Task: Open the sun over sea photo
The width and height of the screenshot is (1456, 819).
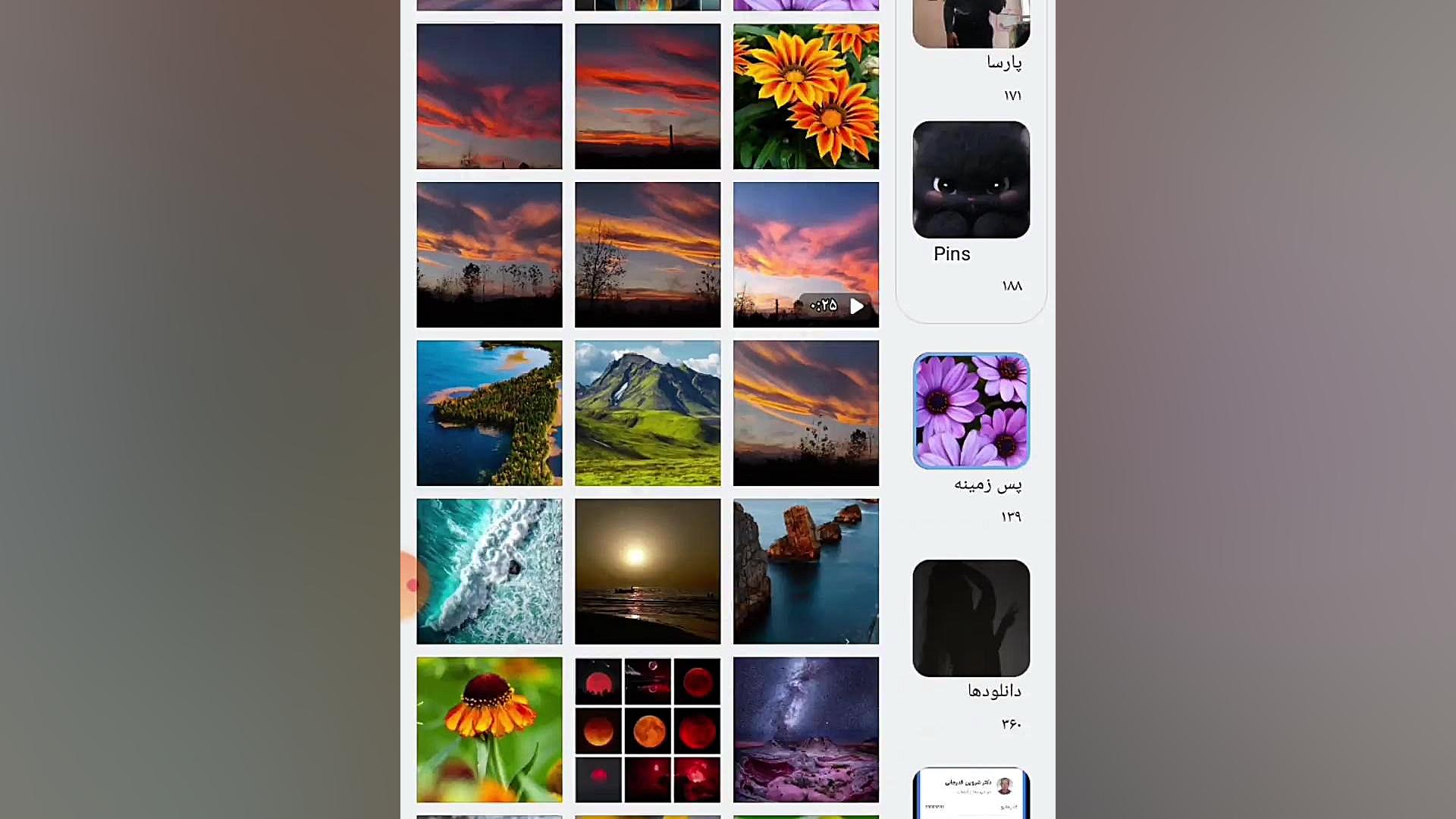Action: [647, 571]
